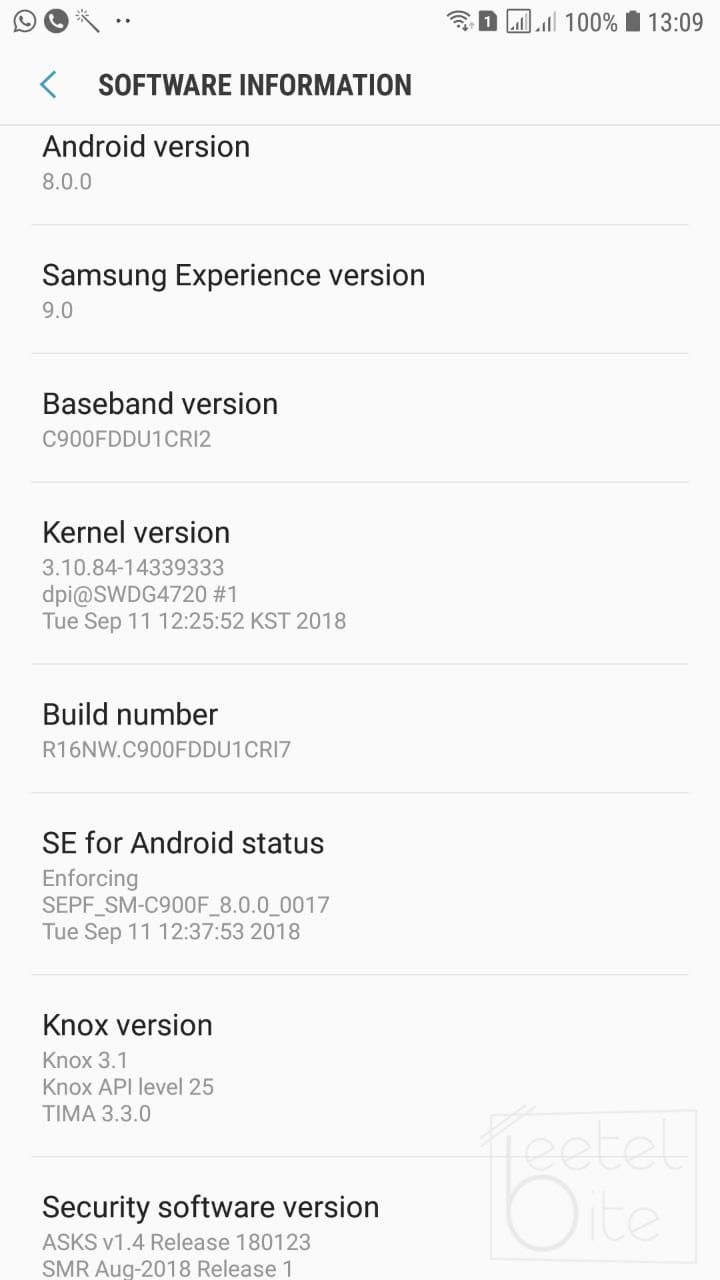Image resolution: width=720 pixels, height=1280 pixels.
Task: Go back from Software Information
Action: point(48,85)
